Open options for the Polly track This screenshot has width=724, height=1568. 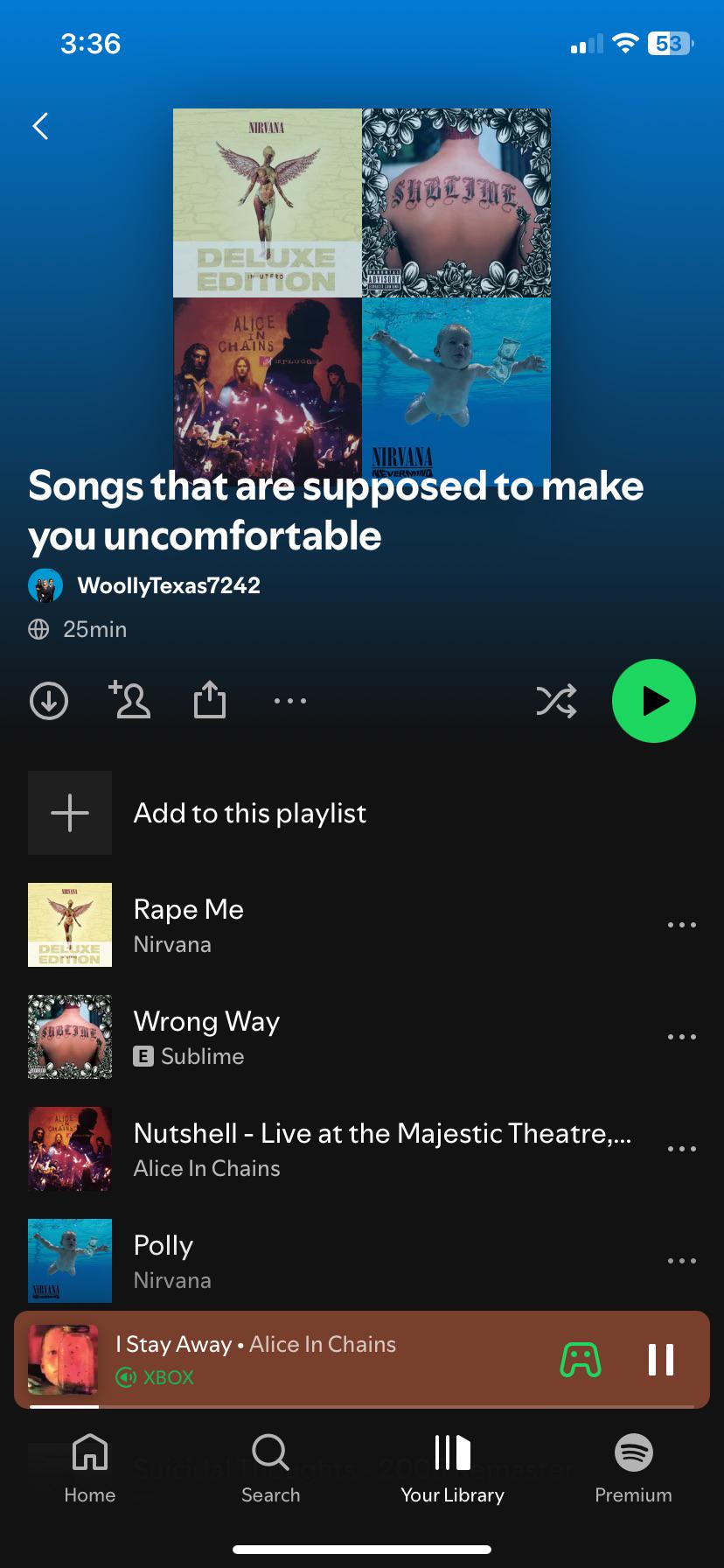681,1261
